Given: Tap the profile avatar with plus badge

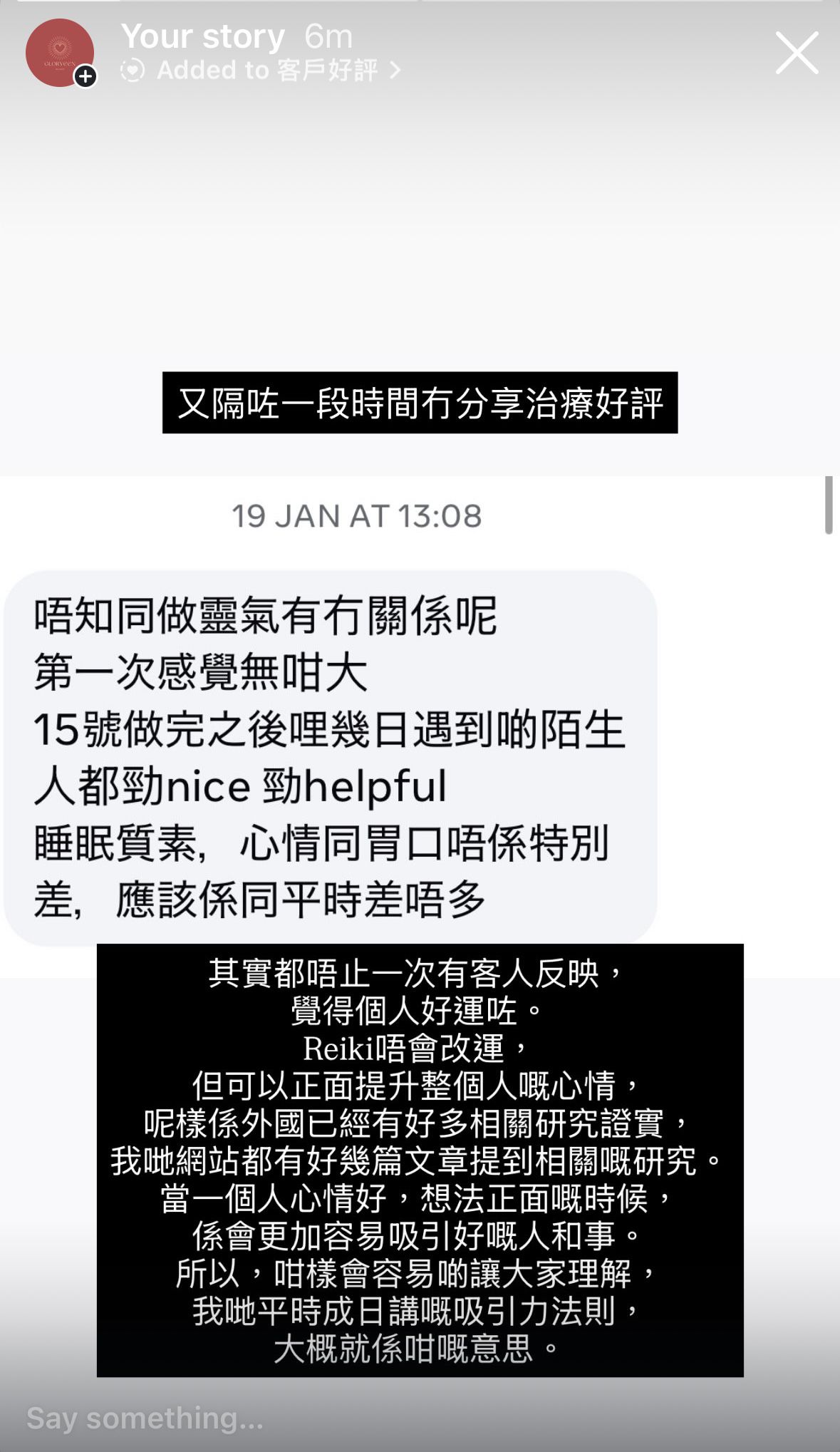Looking at the screenshot, I should click(60, 53).
